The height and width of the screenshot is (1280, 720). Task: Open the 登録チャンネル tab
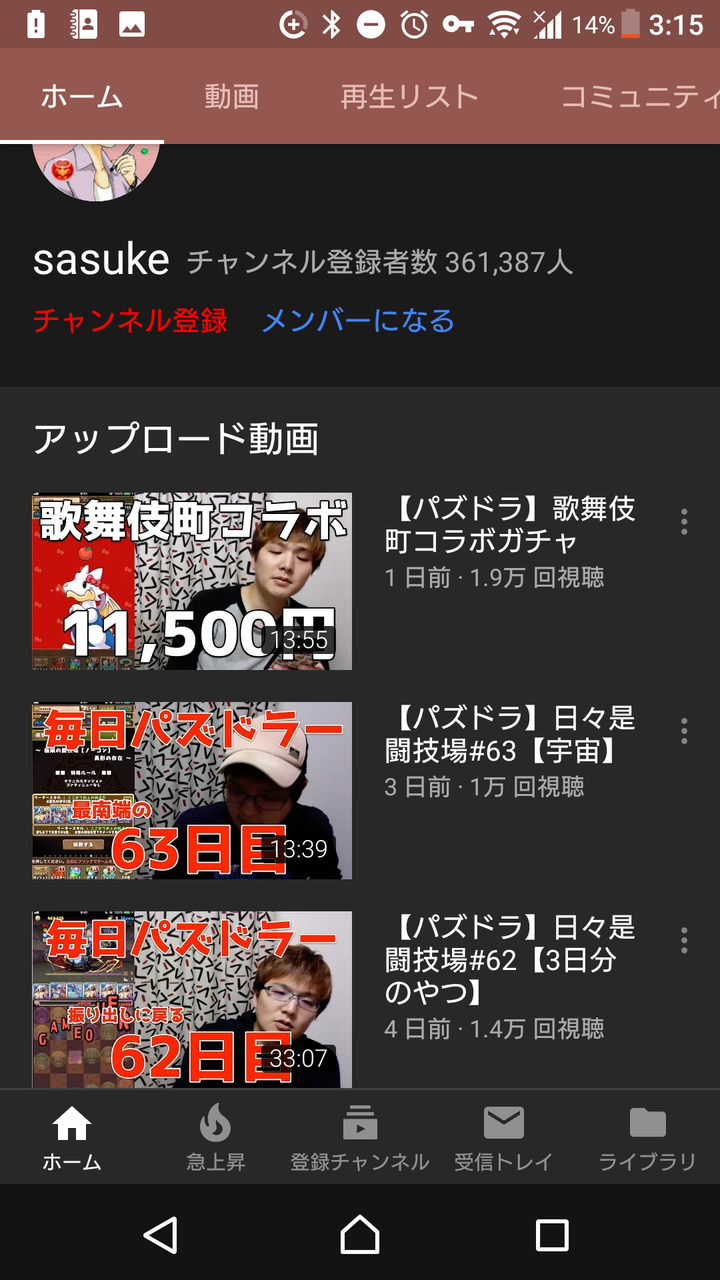click(x=359, y=1137)
